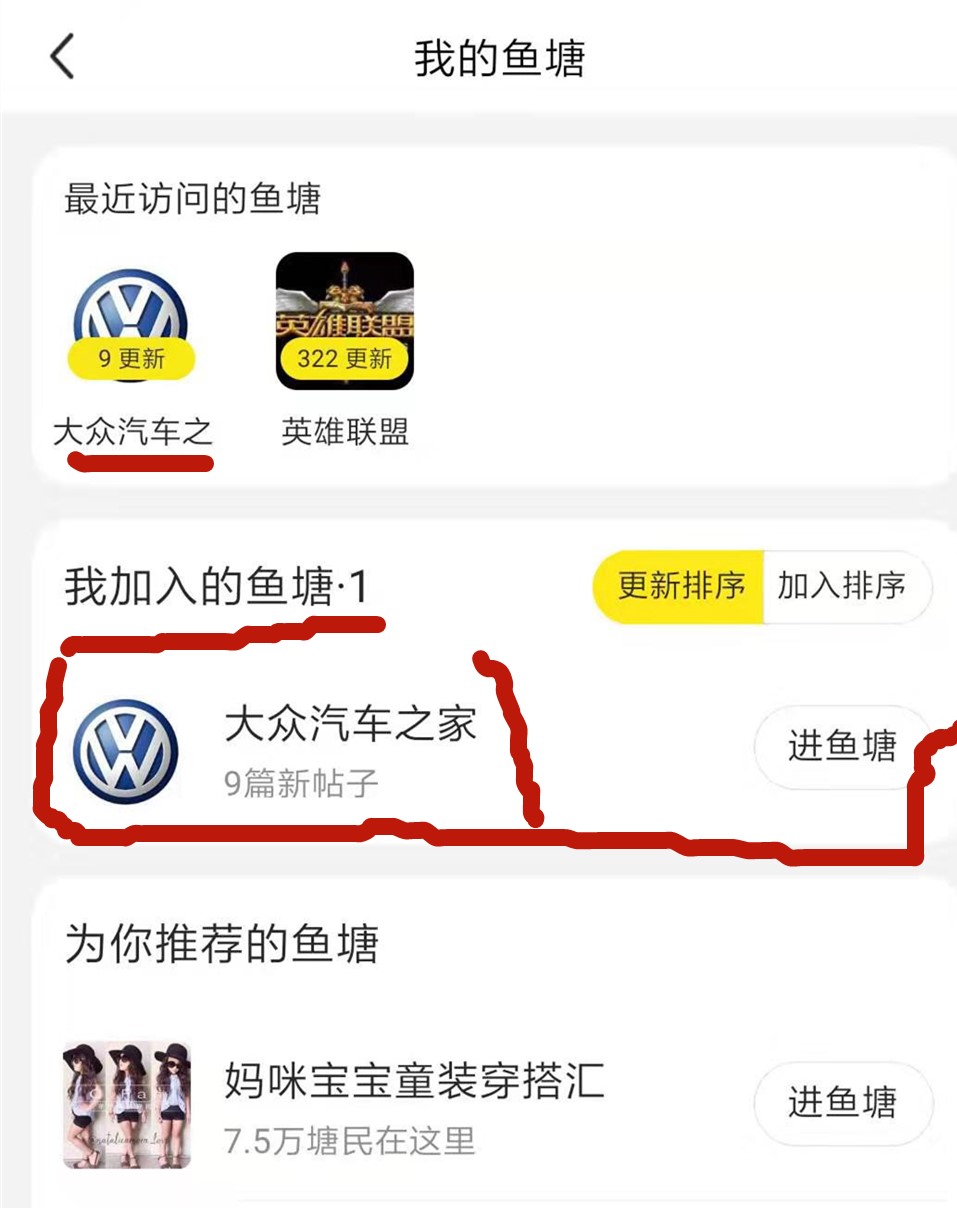Tap the 英雄联盟 pond name label
957x1208 pixels.
pos(344,433)
